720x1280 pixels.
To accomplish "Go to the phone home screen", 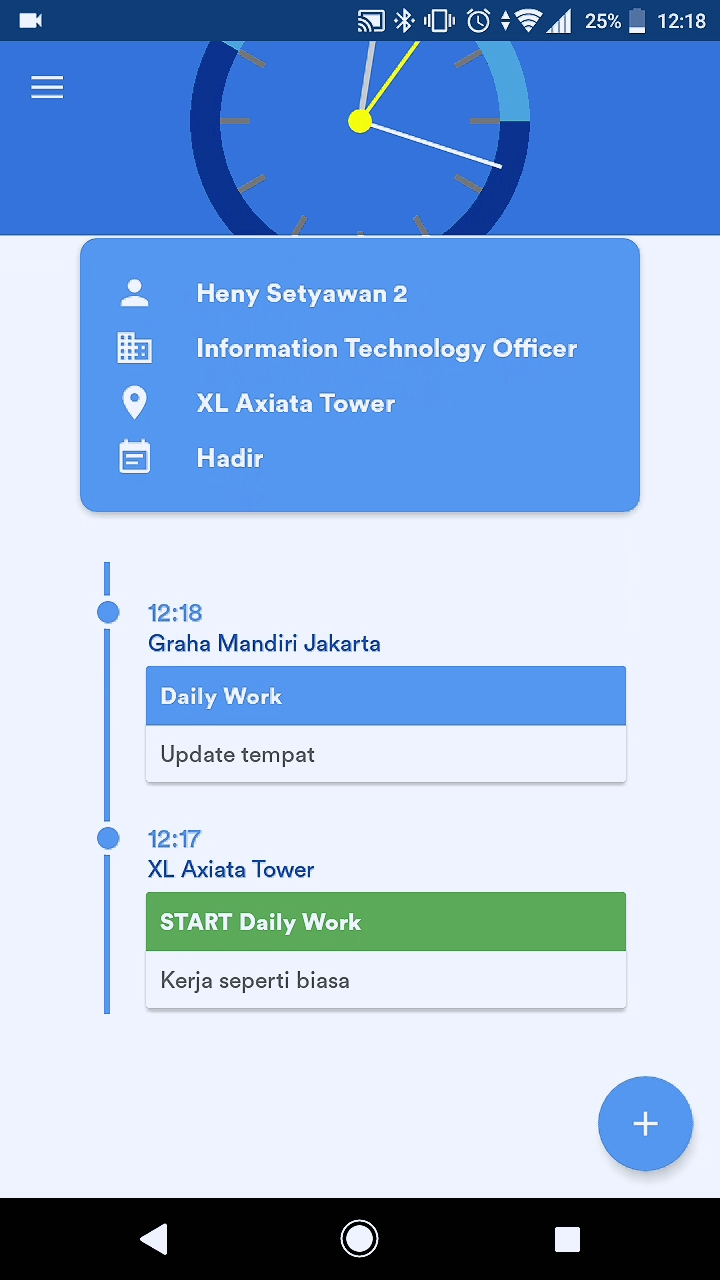I will (359, 1239).
